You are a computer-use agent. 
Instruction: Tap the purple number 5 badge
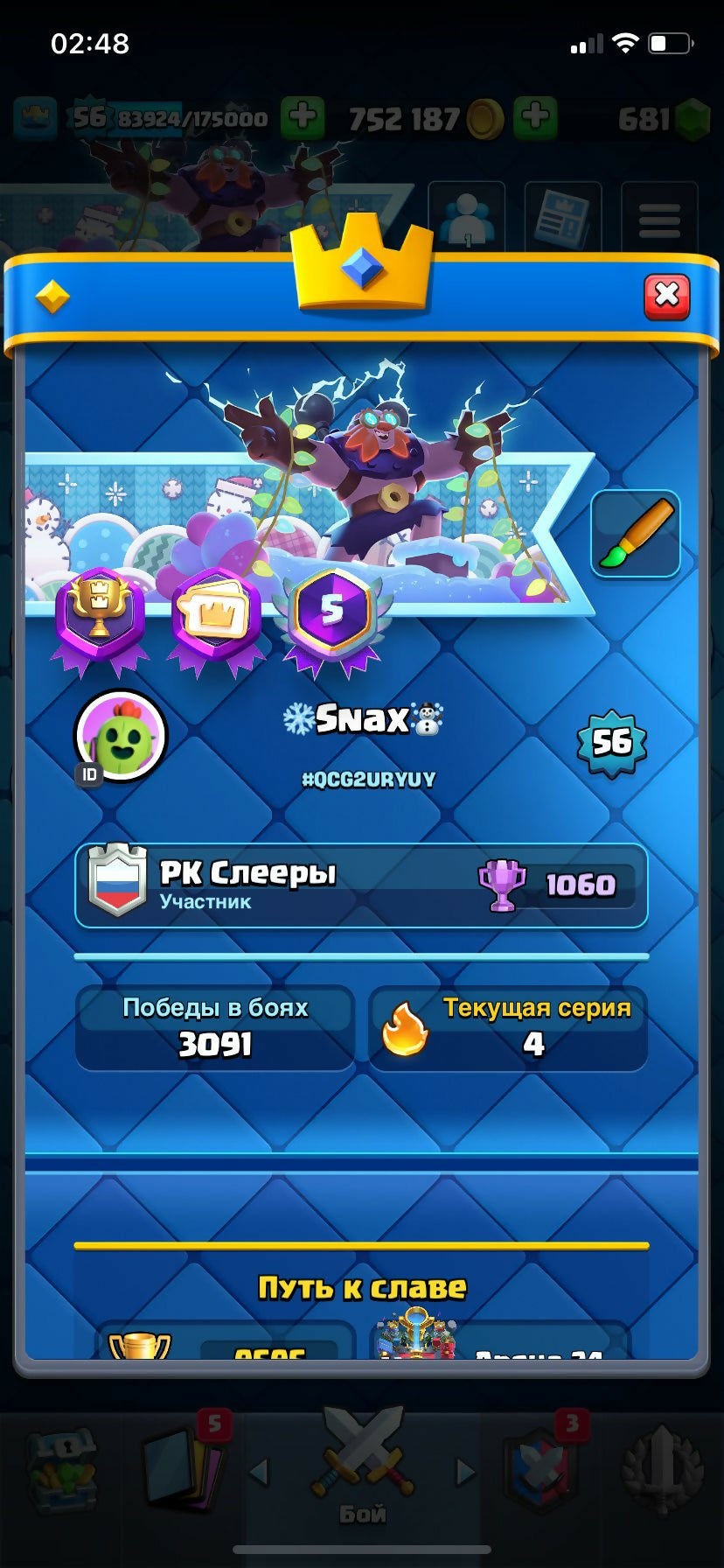tap(332, 612)
